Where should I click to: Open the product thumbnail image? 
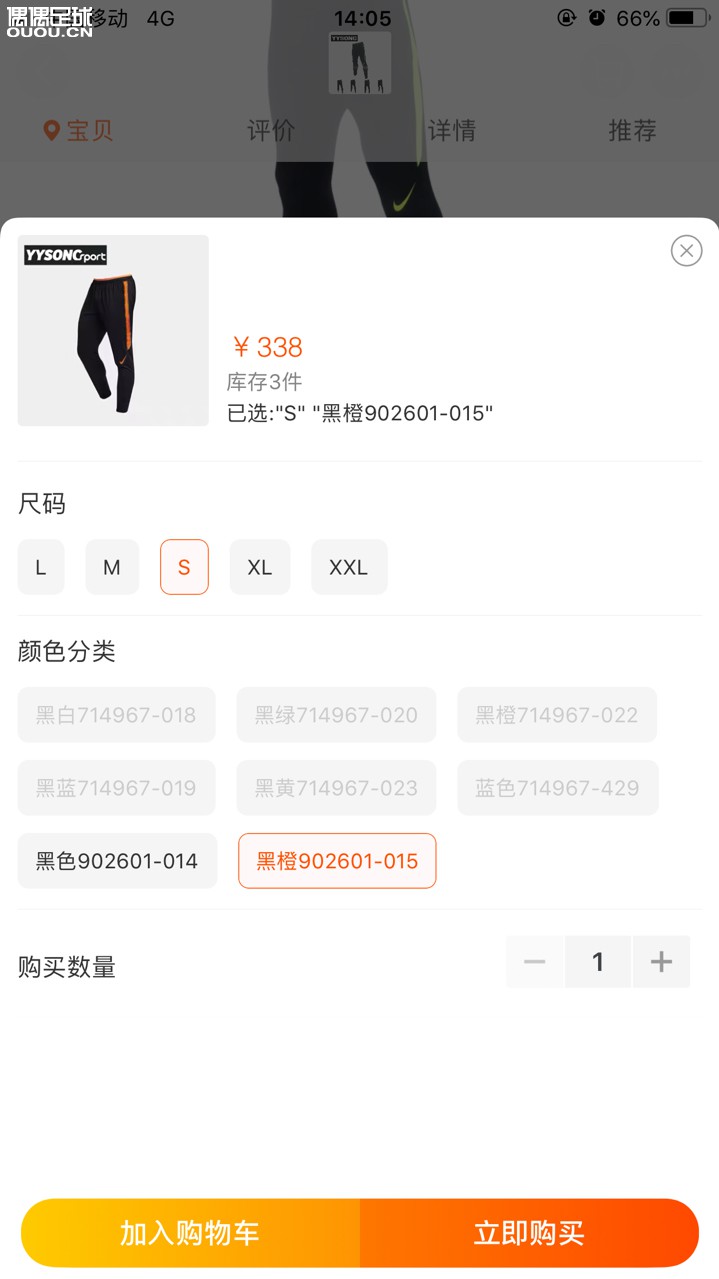[113, 331]
